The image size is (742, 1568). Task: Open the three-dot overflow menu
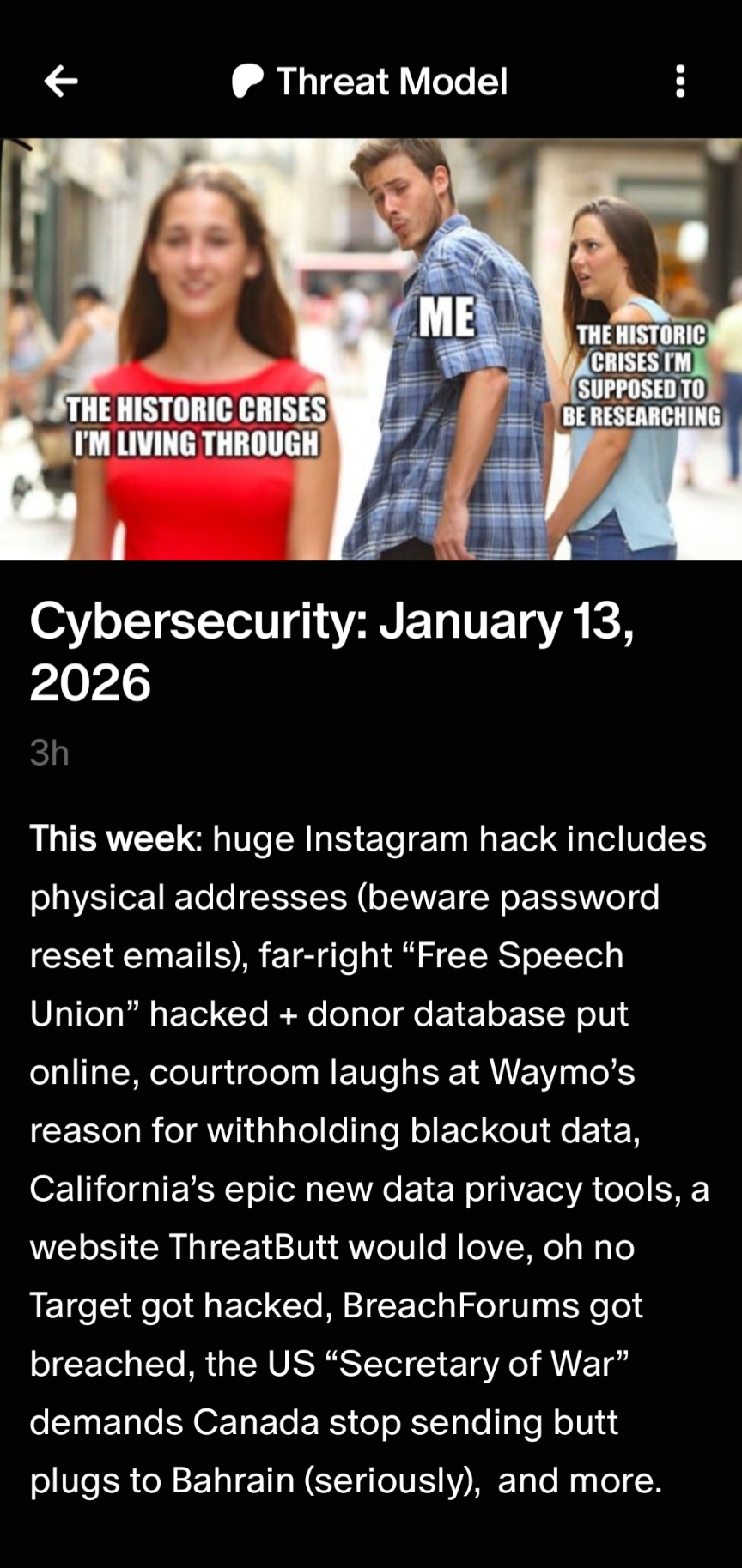pos(680,82)
